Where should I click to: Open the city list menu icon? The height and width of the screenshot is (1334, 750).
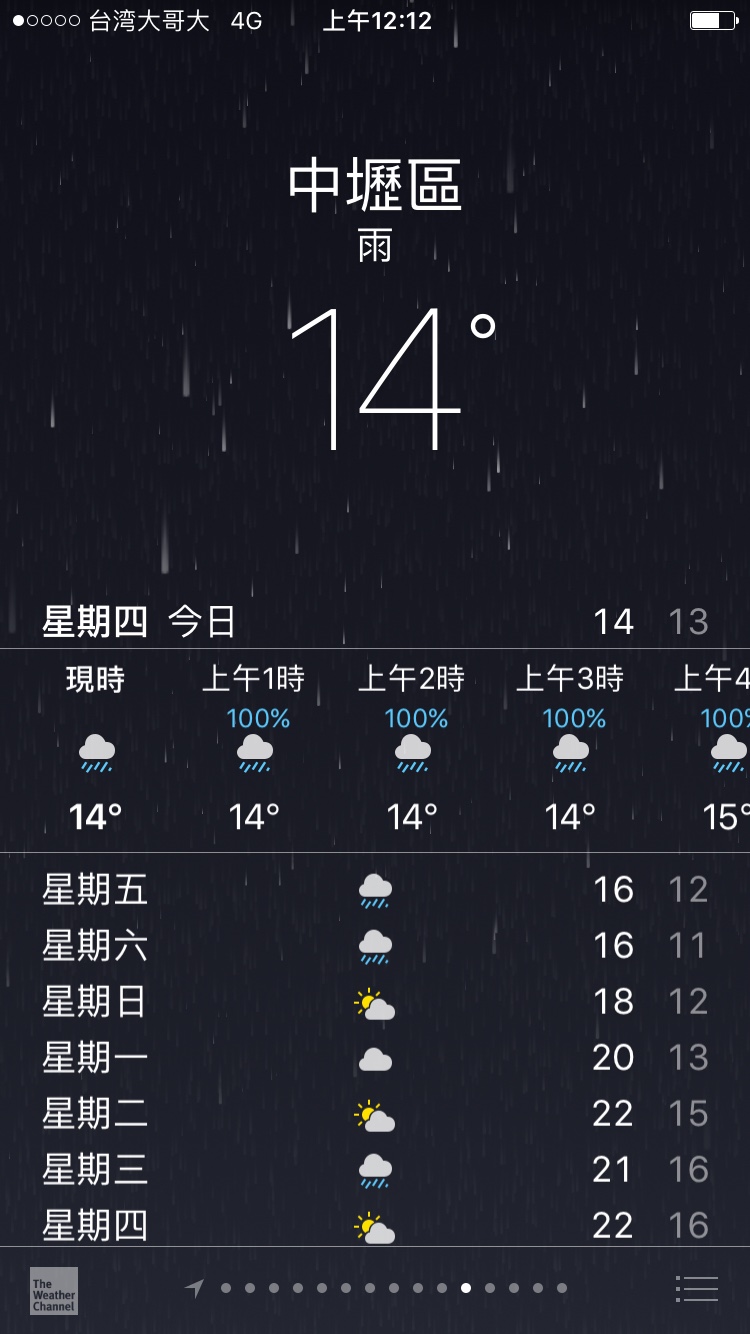[697, 1289]
